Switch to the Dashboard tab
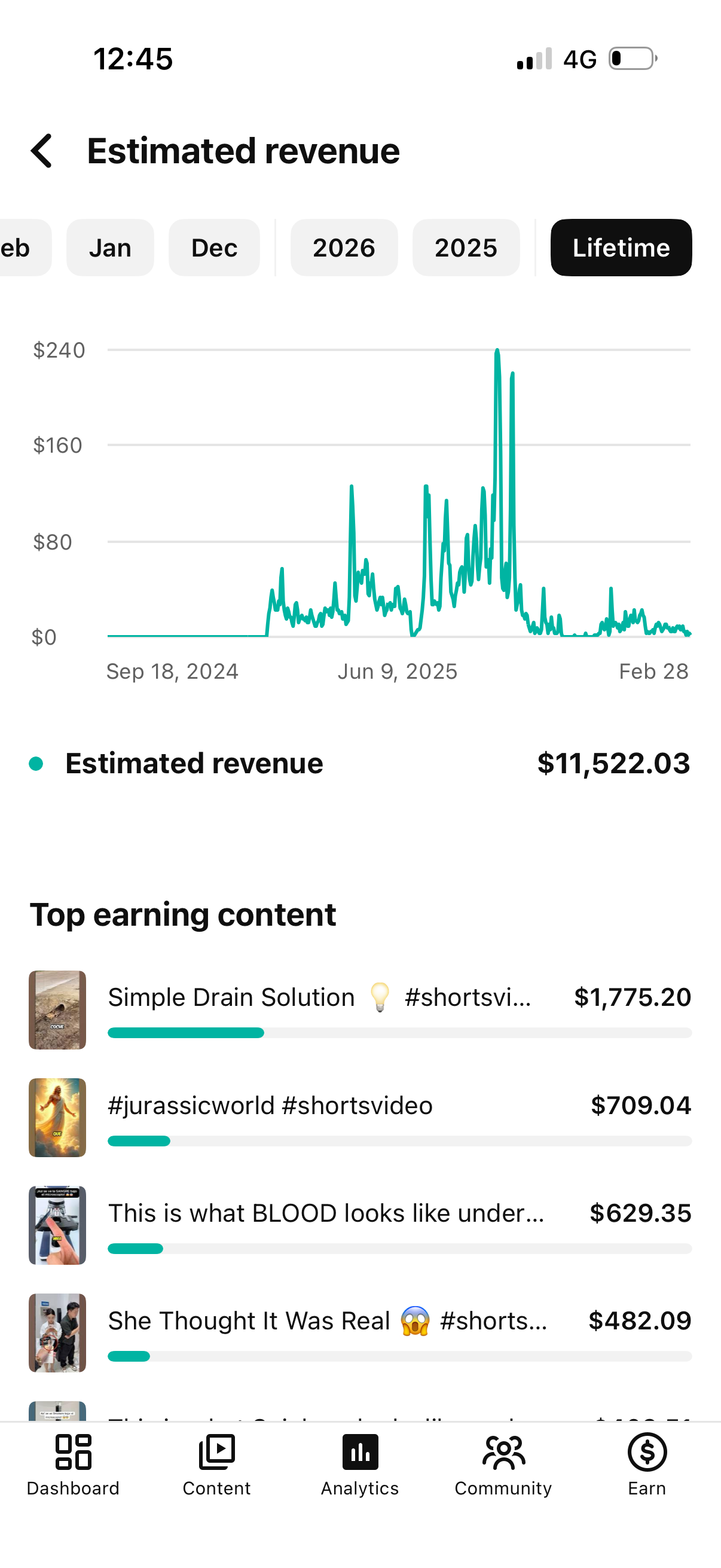 coord(73,1465)
